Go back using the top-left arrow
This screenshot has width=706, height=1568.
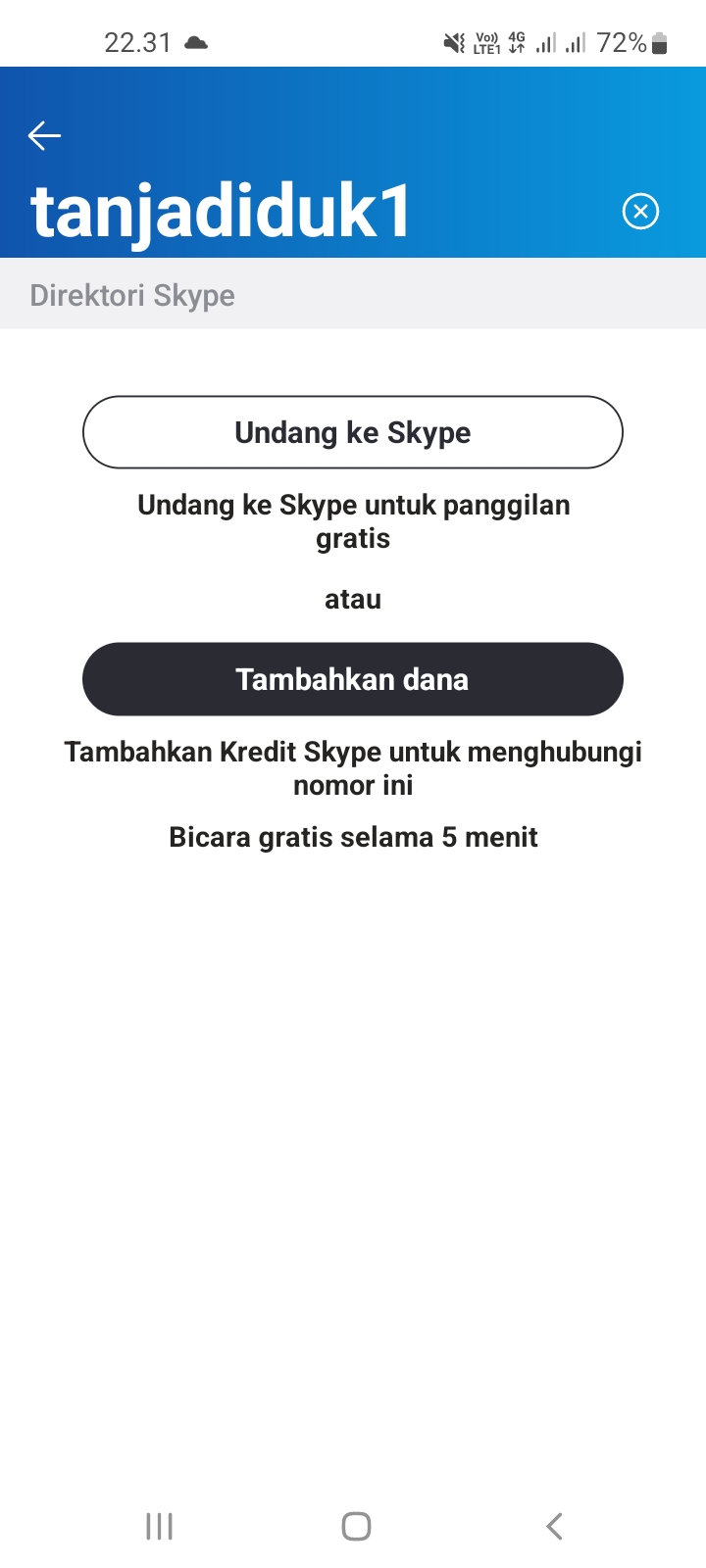click(x=44, y=135)
